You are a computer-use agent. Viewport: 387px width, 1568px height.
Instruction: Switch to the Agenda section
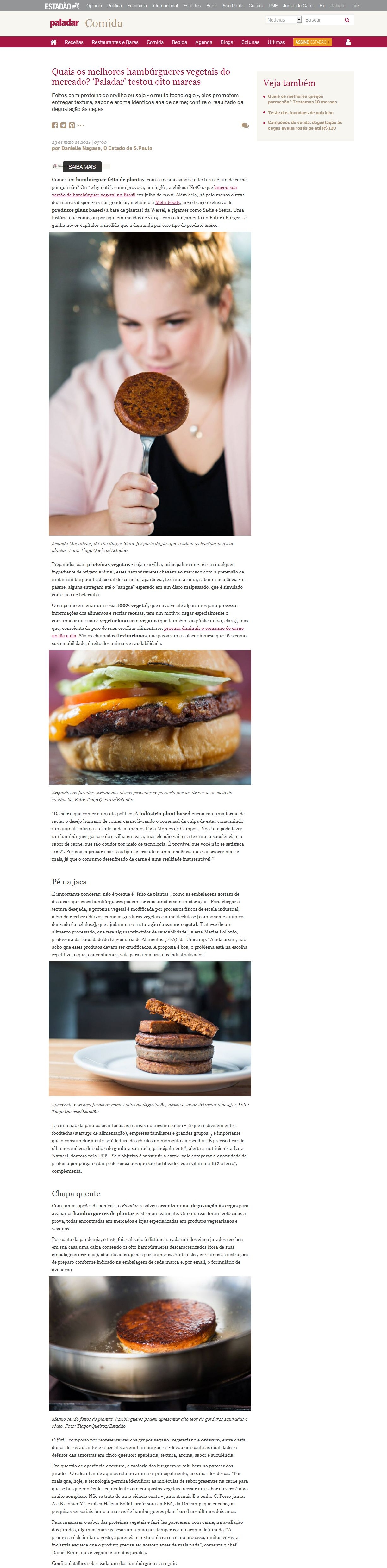tap(203, 43)
